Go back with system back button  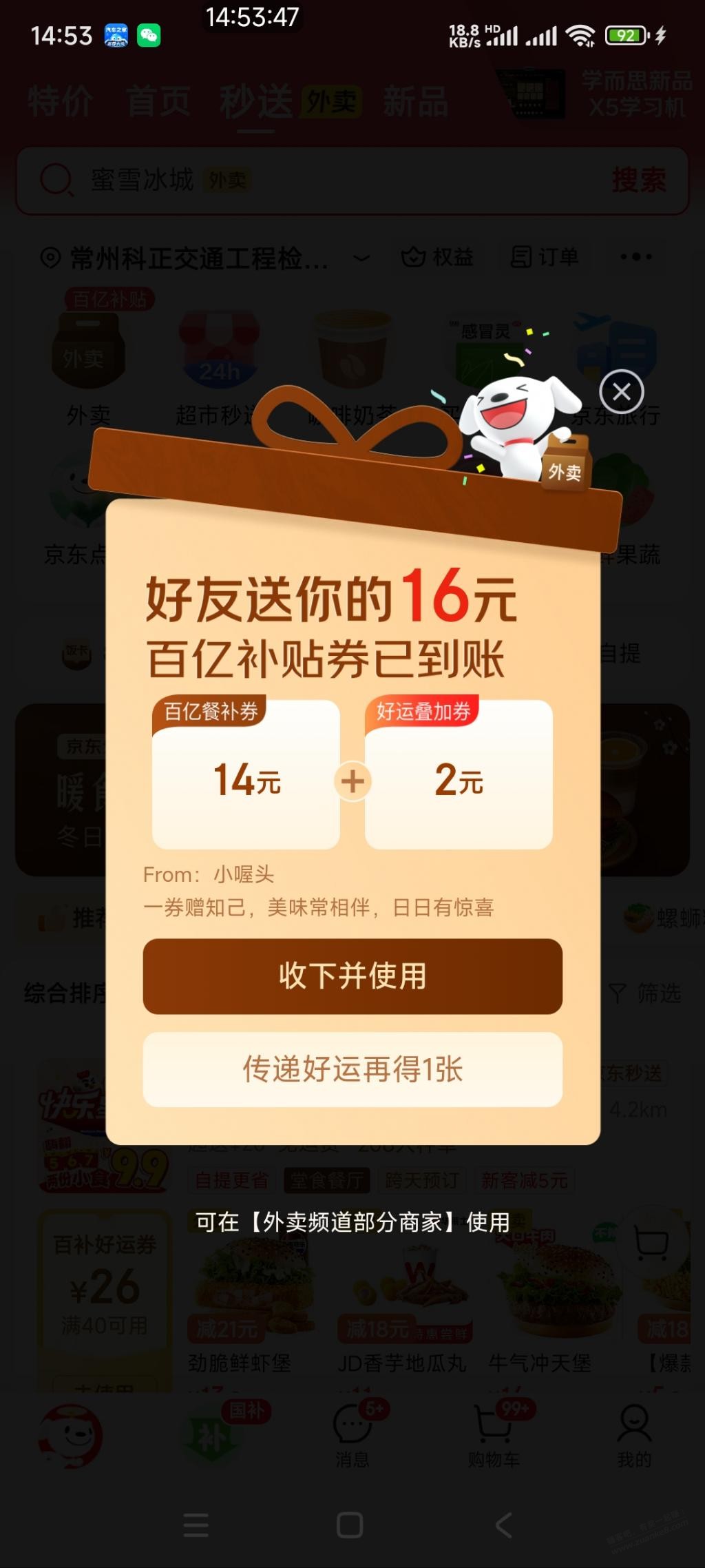coord(503,1525)
